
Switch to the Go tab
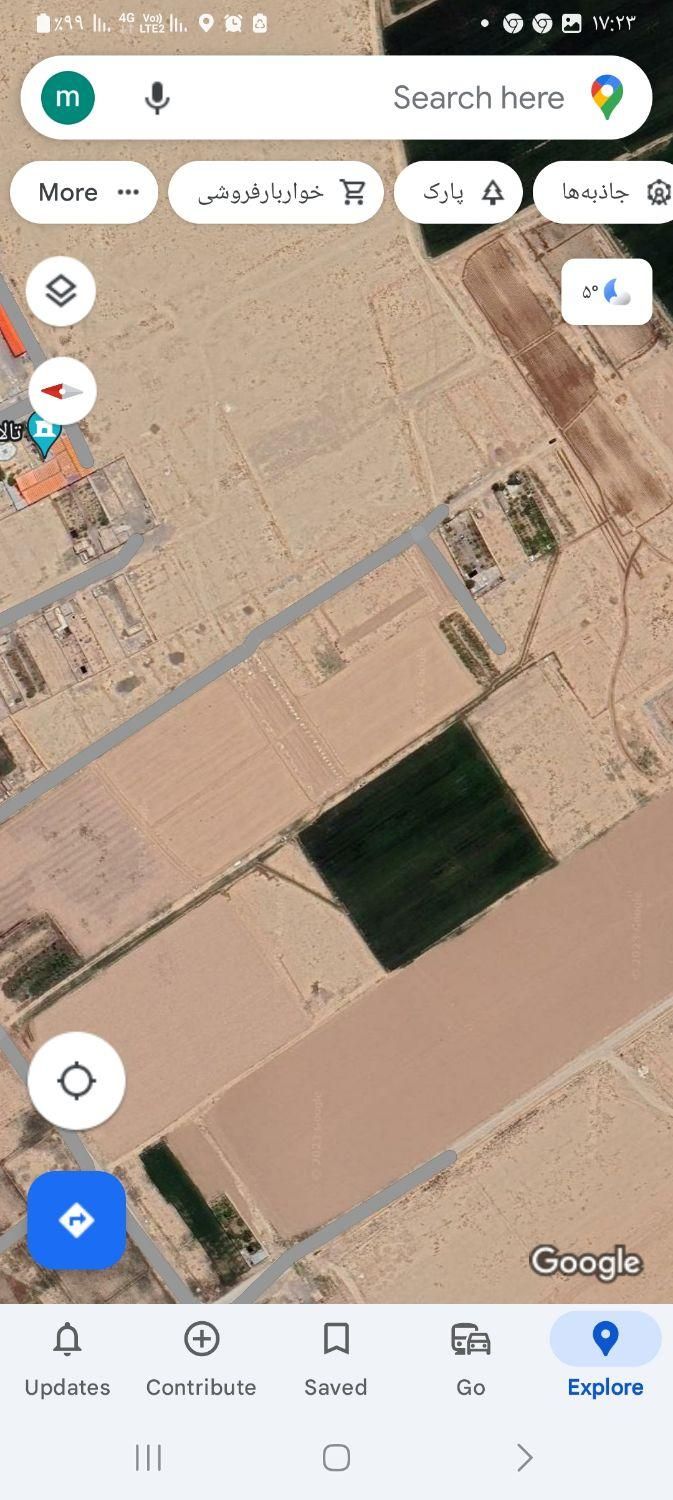coord(471,1358)
